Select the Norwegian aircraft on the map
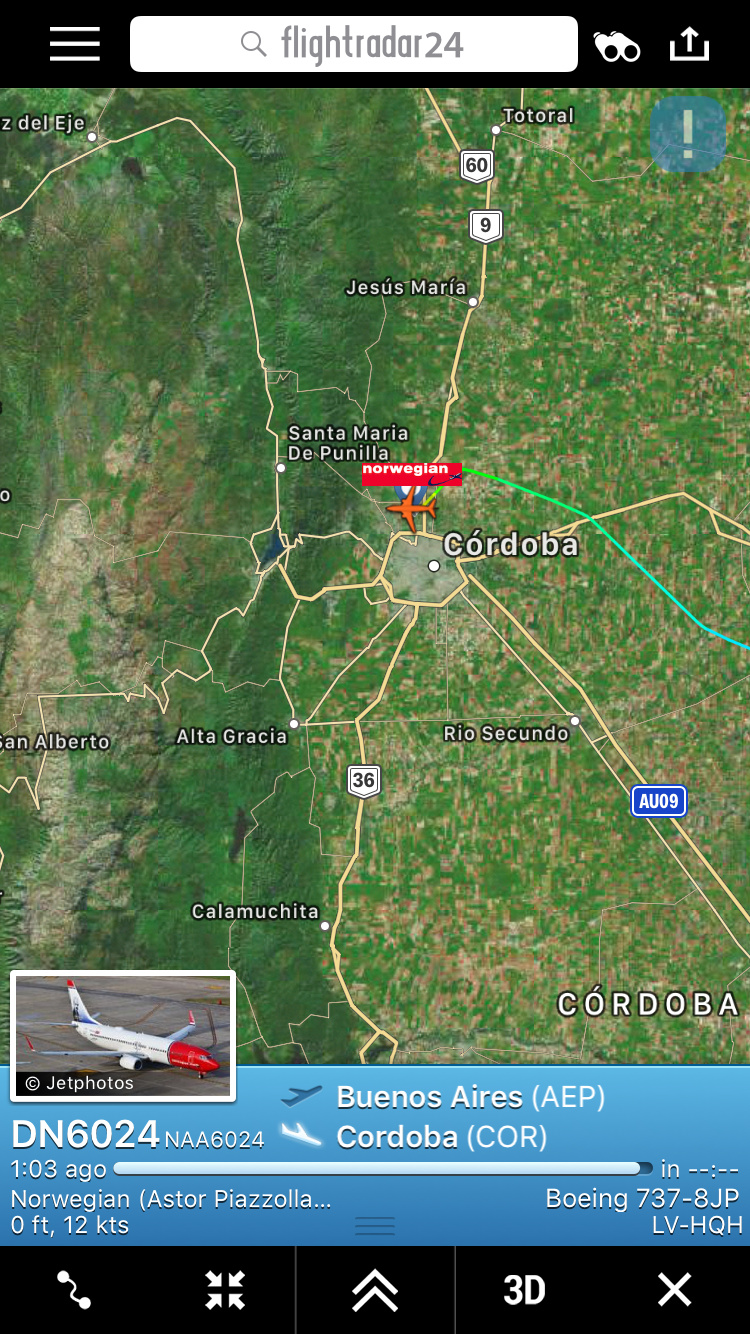 pyautogui.click(x=411, y=509)
